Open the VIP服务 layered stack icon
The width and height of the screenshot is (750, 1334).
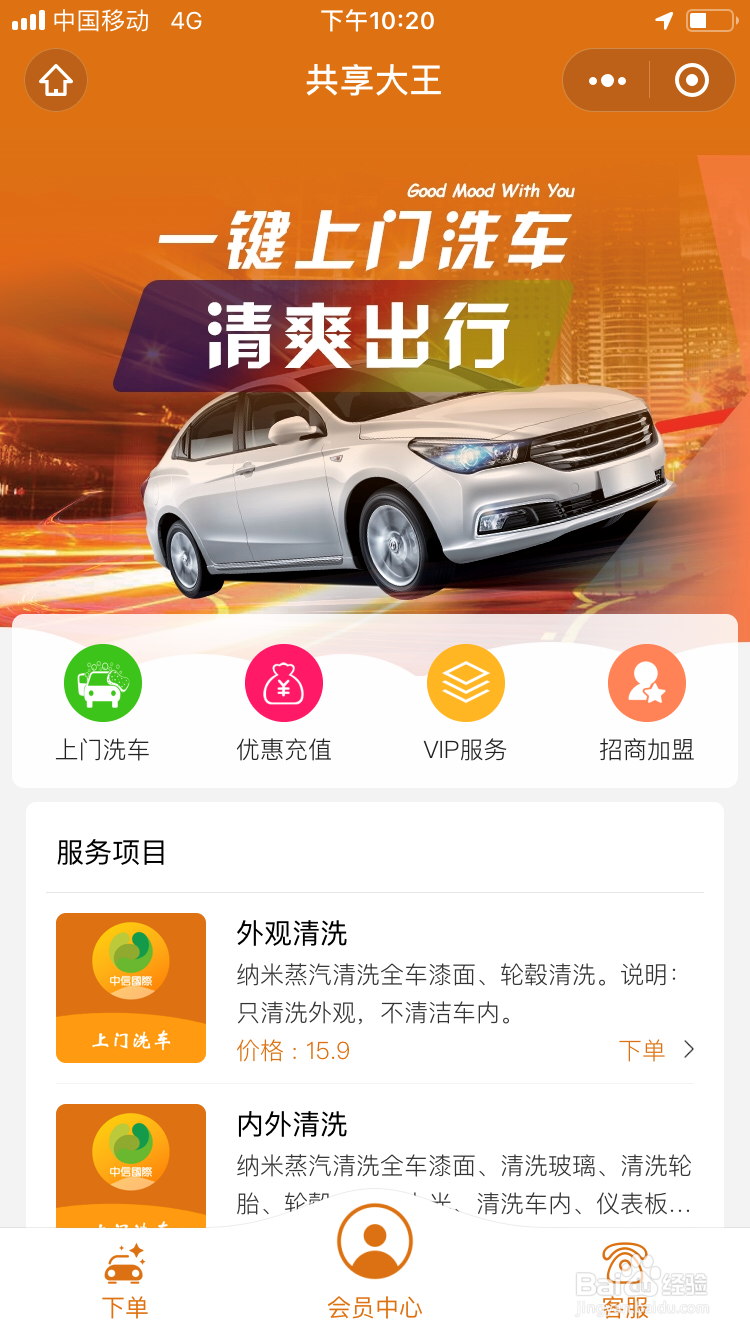coord(466,682)
